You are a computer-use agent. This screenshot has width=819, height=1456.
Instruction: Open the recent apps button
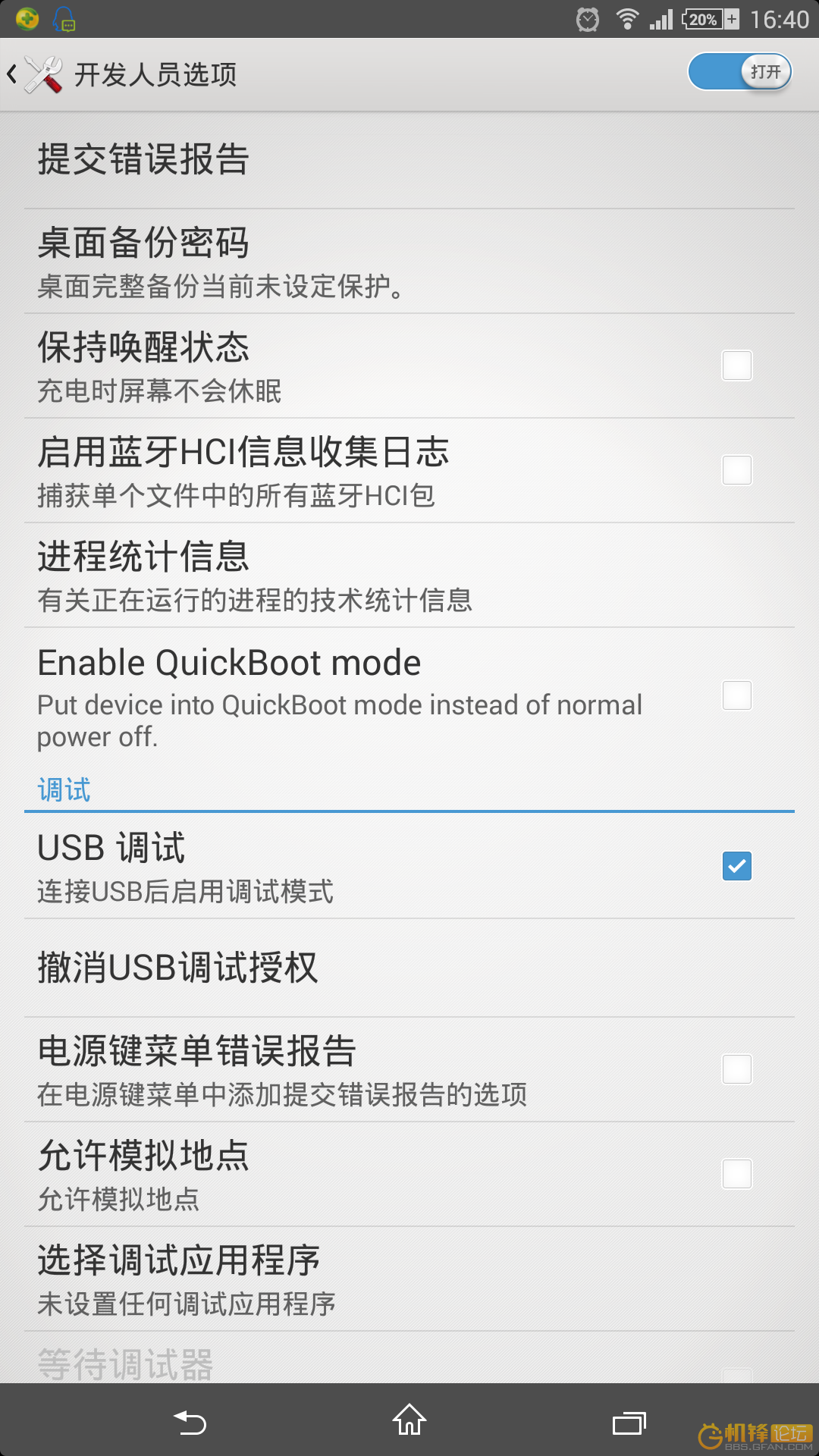(629, 1423)
